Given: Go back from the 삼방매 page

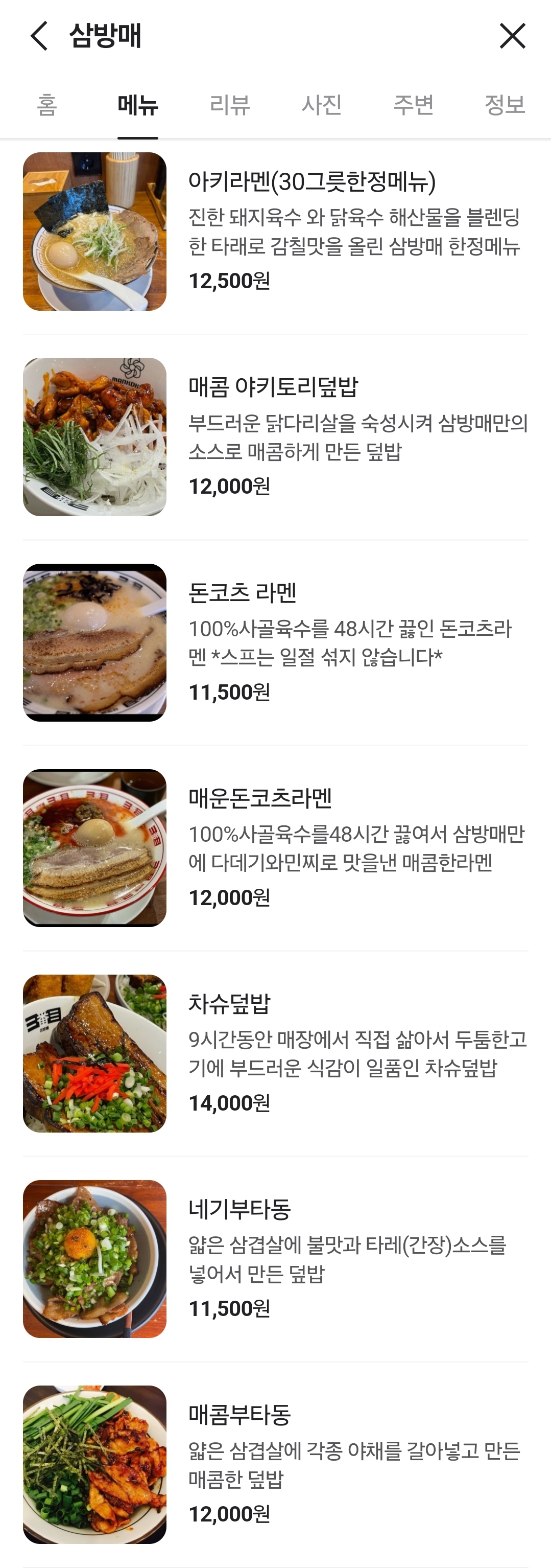Looking at the screenshot, I should 39,36.
